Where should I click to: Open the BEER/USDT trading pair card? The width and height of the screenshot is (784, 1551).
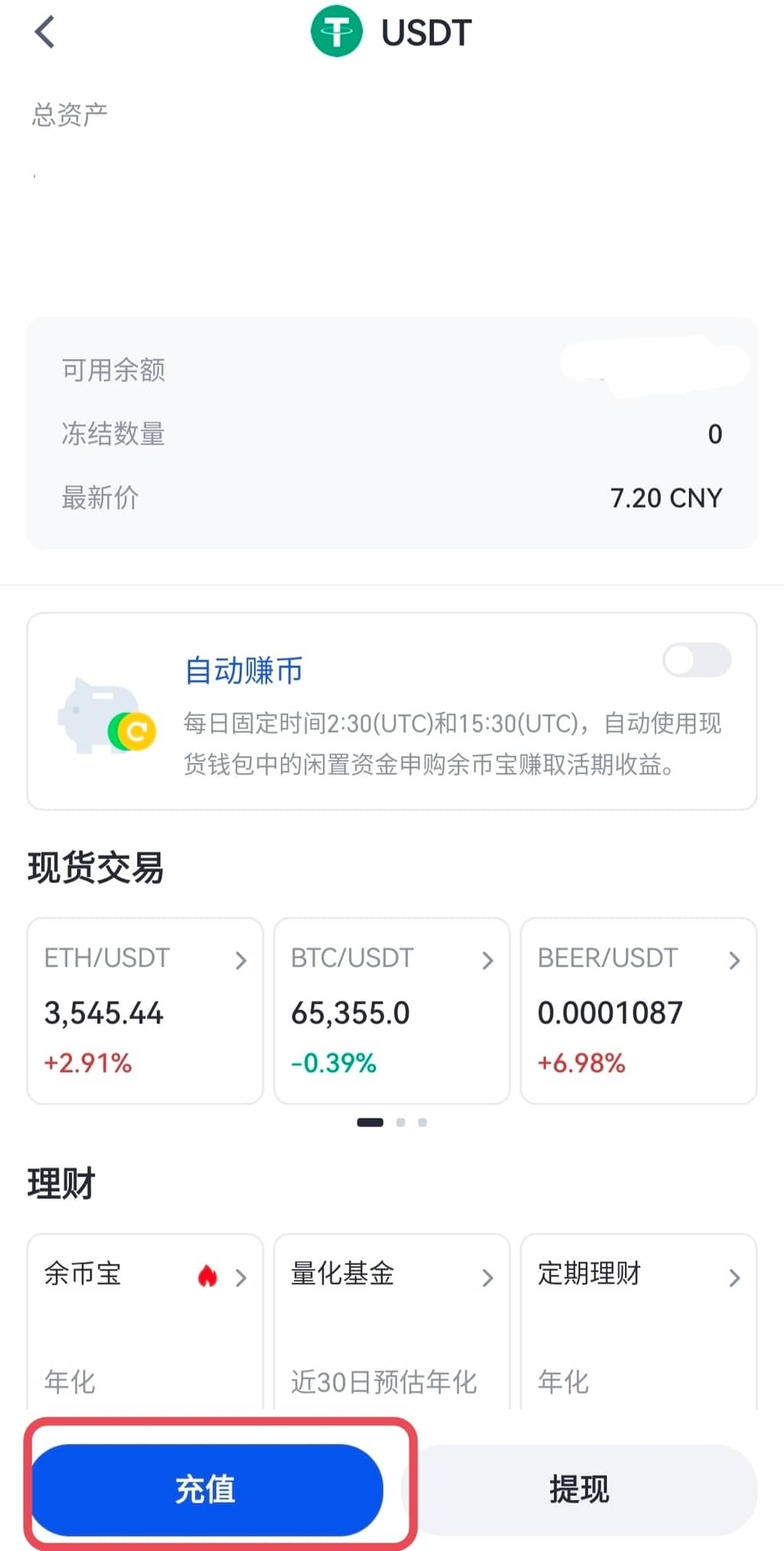point(639,1009)
